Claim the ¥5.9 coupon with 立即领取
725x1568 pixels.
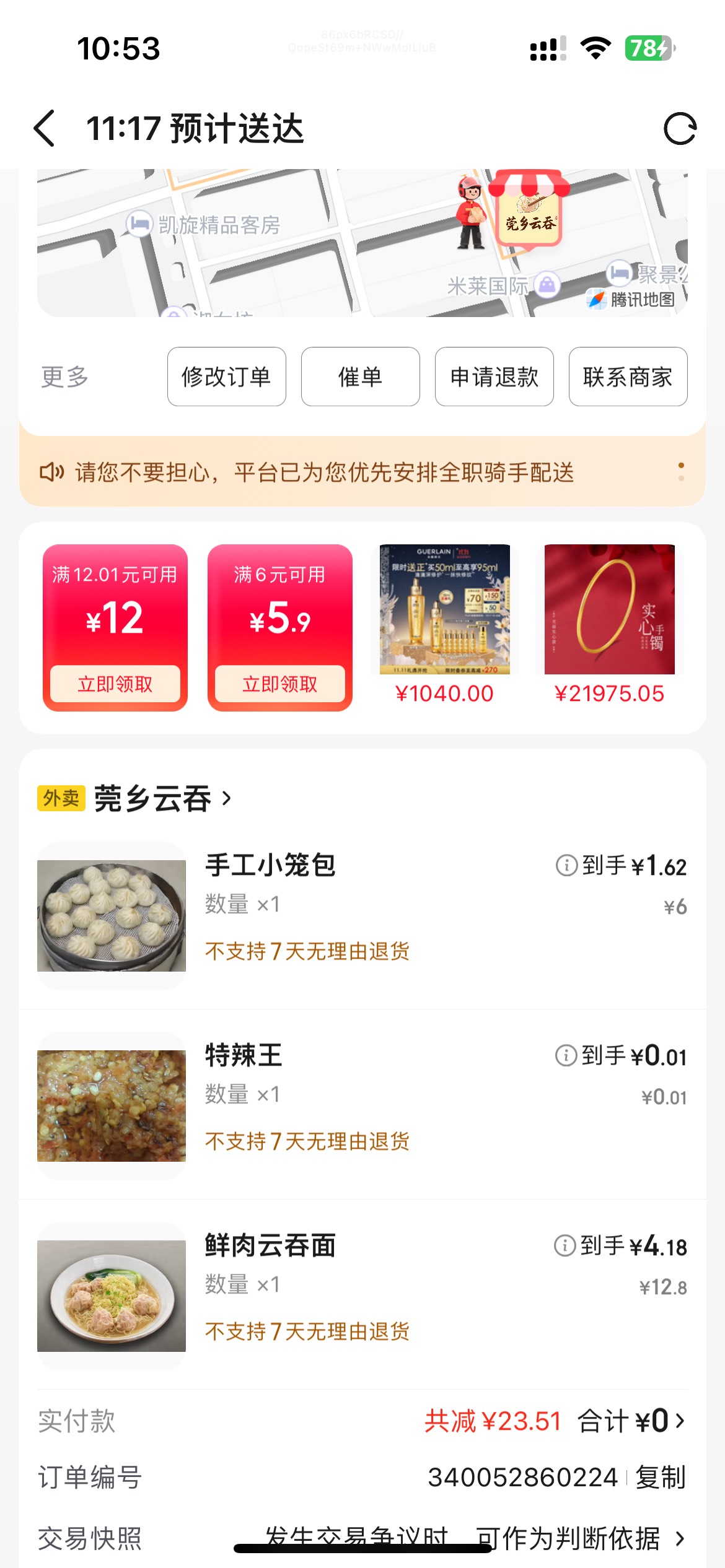coord(279,684)
